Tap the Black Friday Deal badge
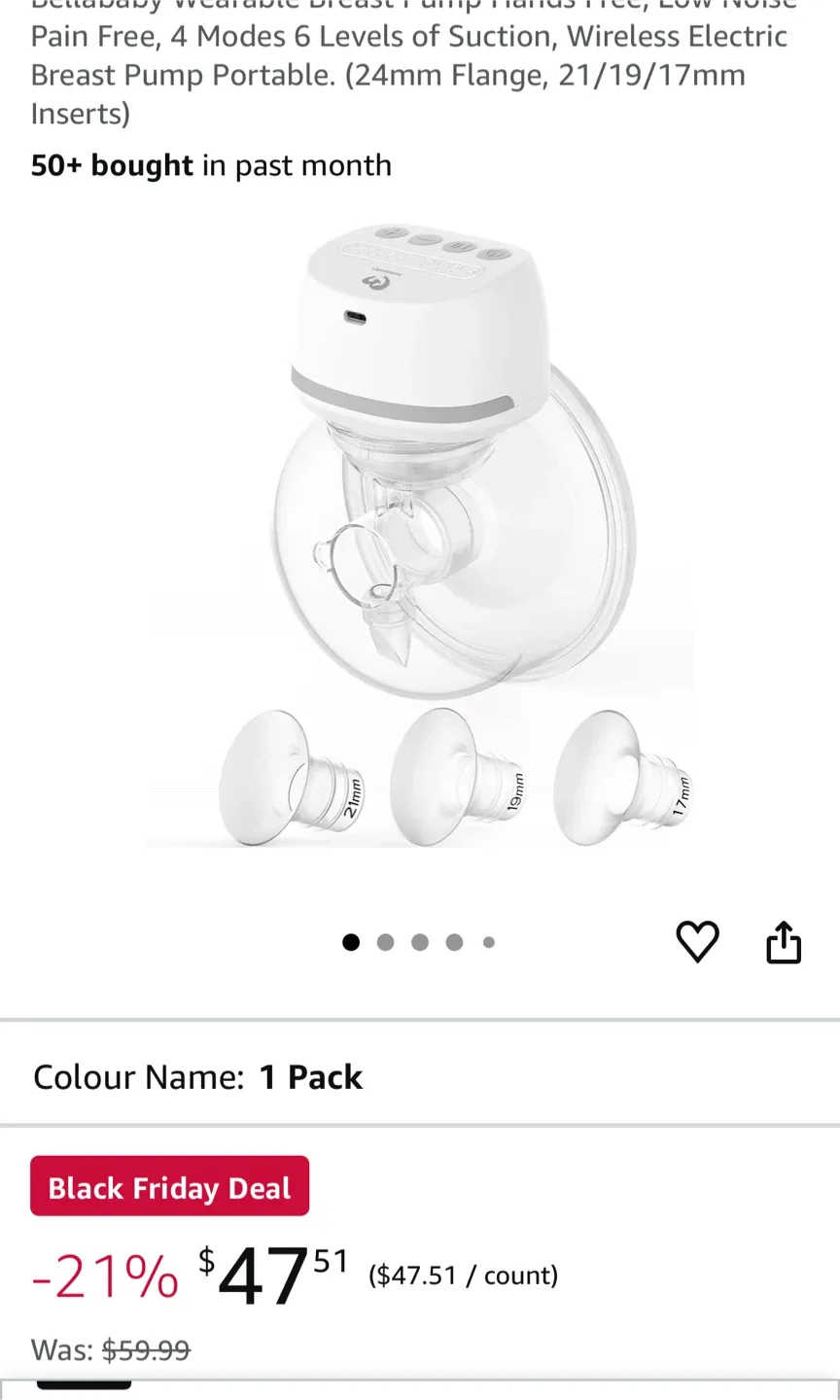Image resolution: width=840 pixels, height=1400 pixels. (169, 1186)
